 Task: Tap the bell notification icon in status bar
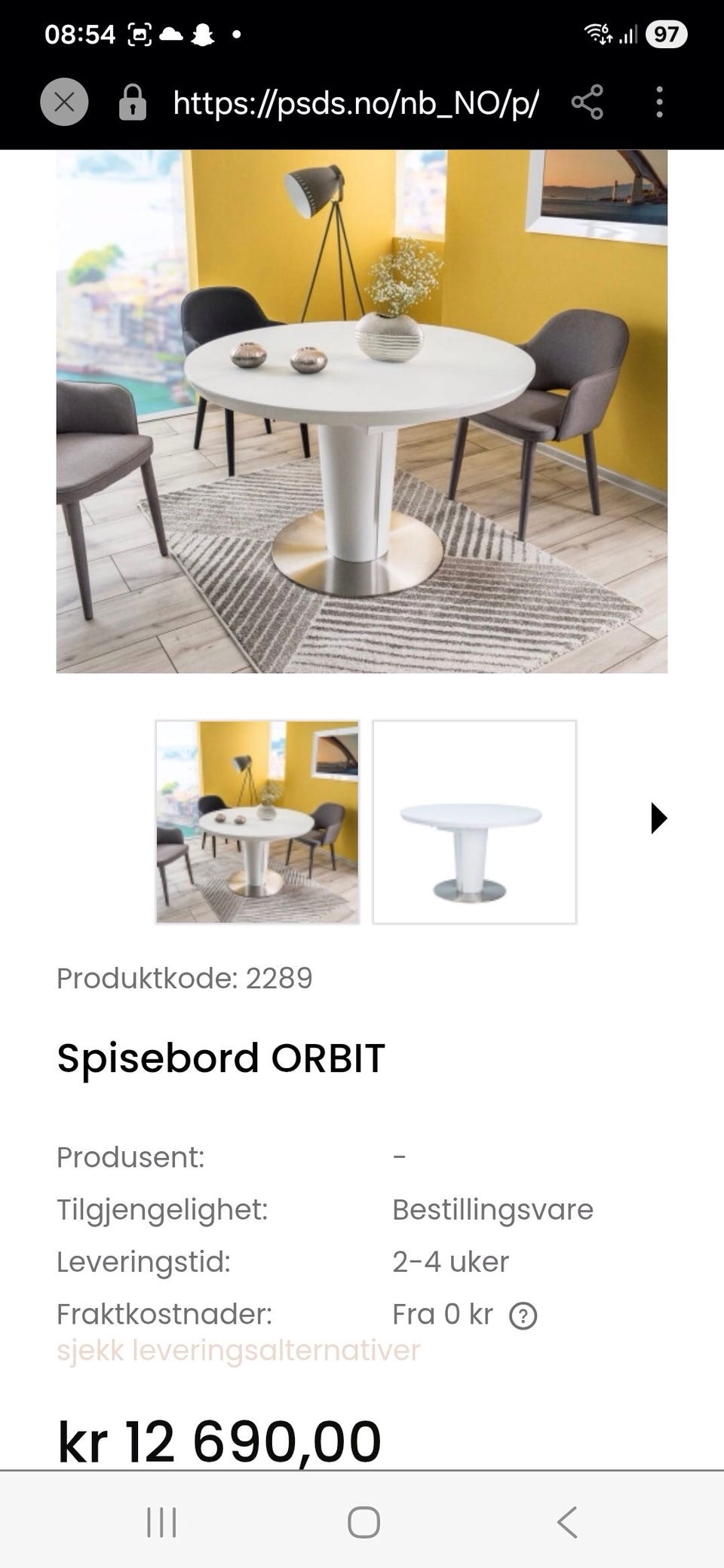235,32
